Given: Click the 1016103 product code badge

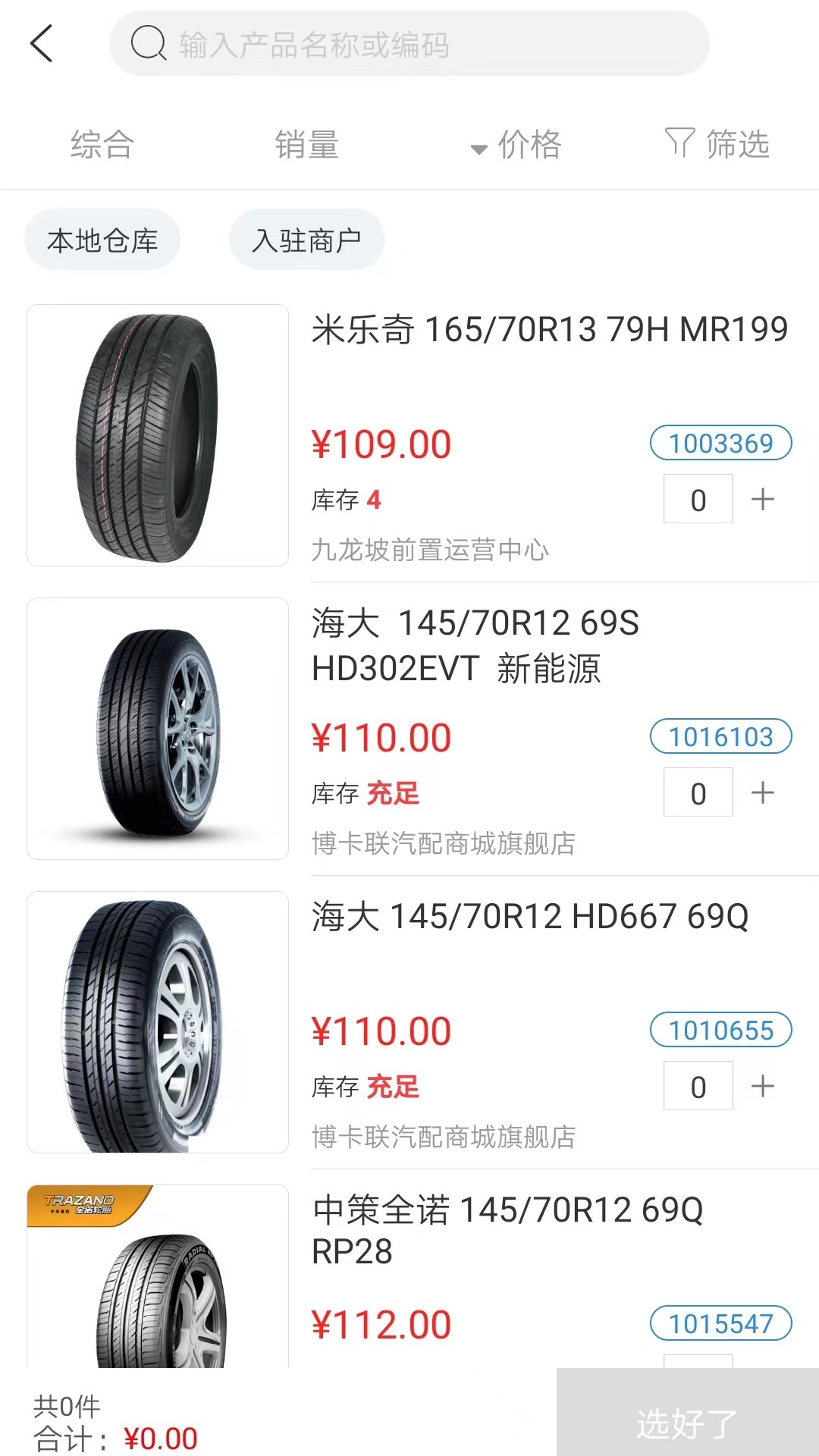Looking at the screenshot, I should (720, 736).
